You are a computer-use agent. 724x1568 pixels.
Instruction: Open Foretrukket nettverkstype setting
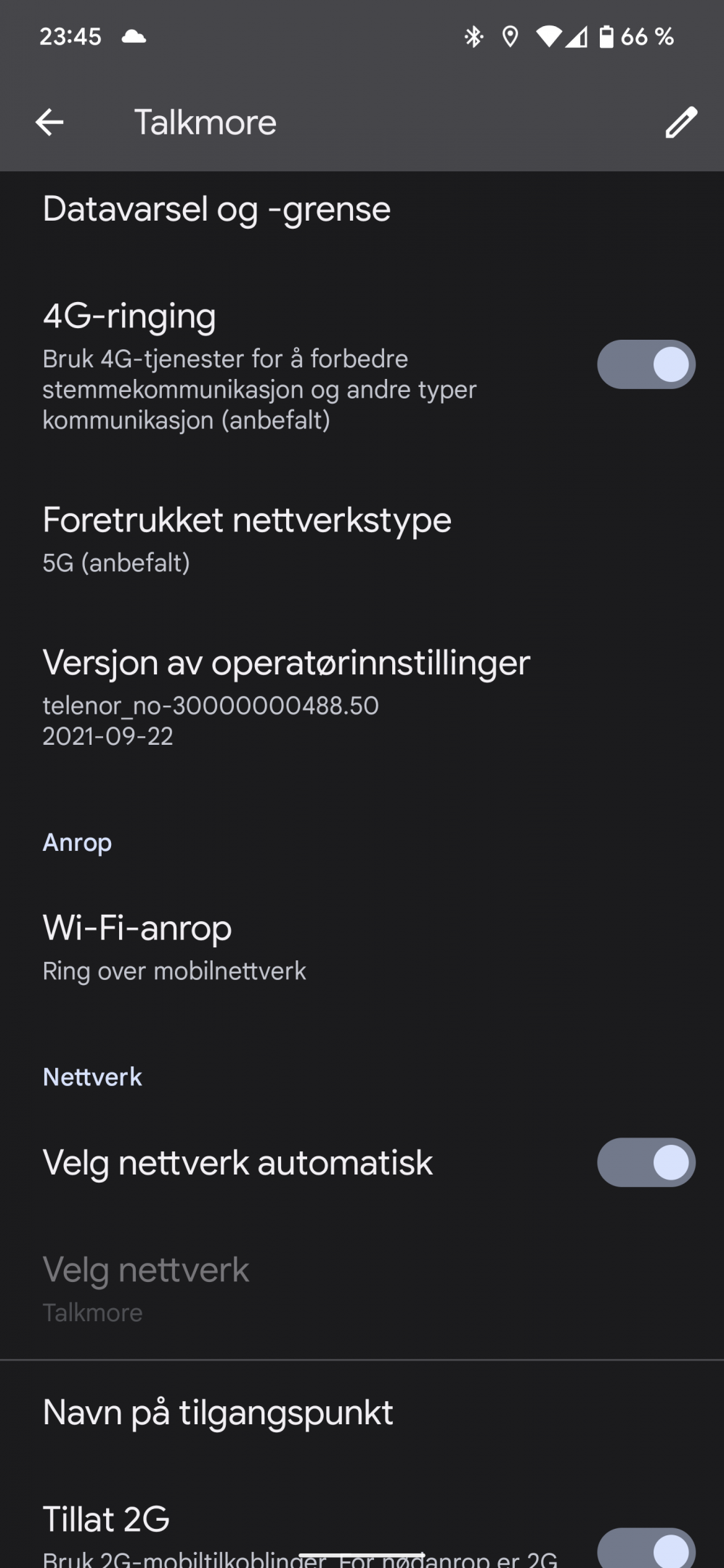[362, 539]
